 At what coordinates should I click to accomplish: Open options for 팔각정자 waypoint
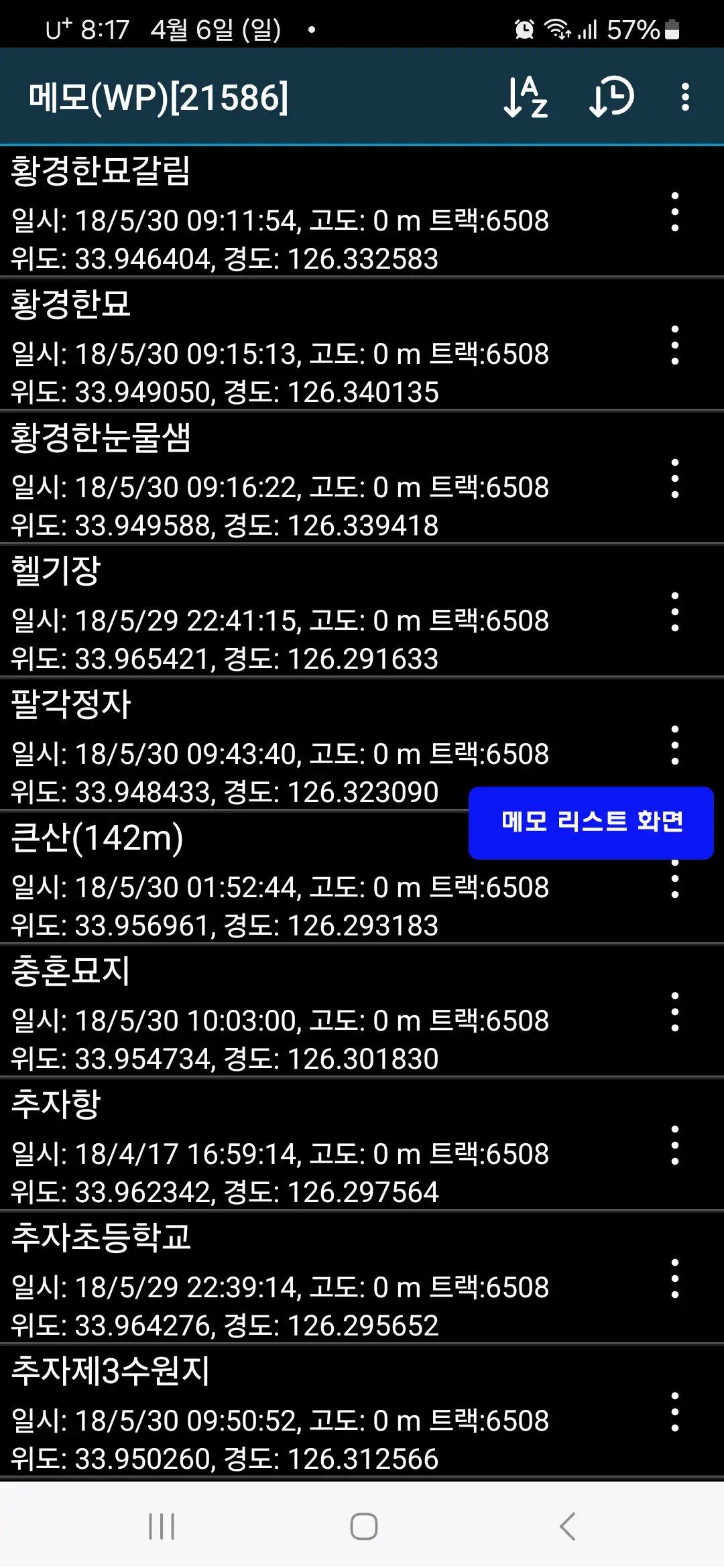point(674,747)
